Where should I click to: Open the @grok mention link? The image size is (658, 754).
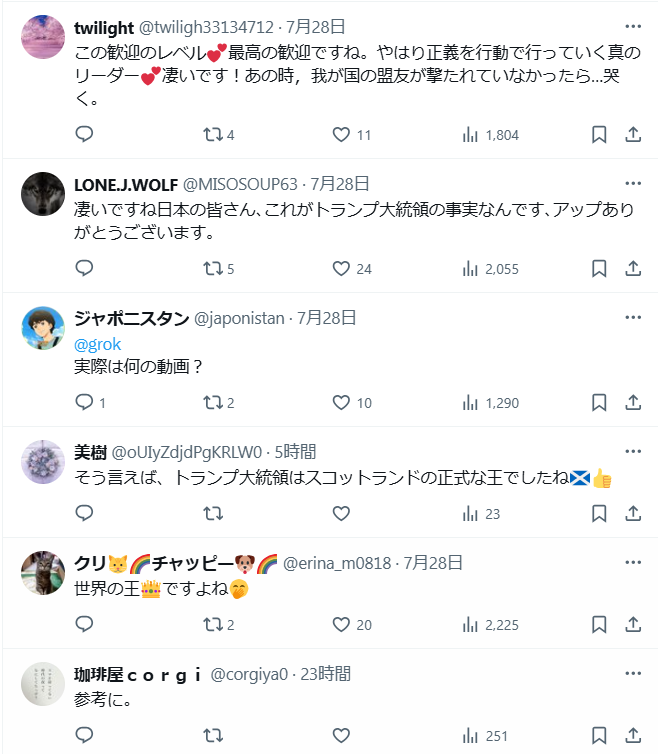click(98, 343)
